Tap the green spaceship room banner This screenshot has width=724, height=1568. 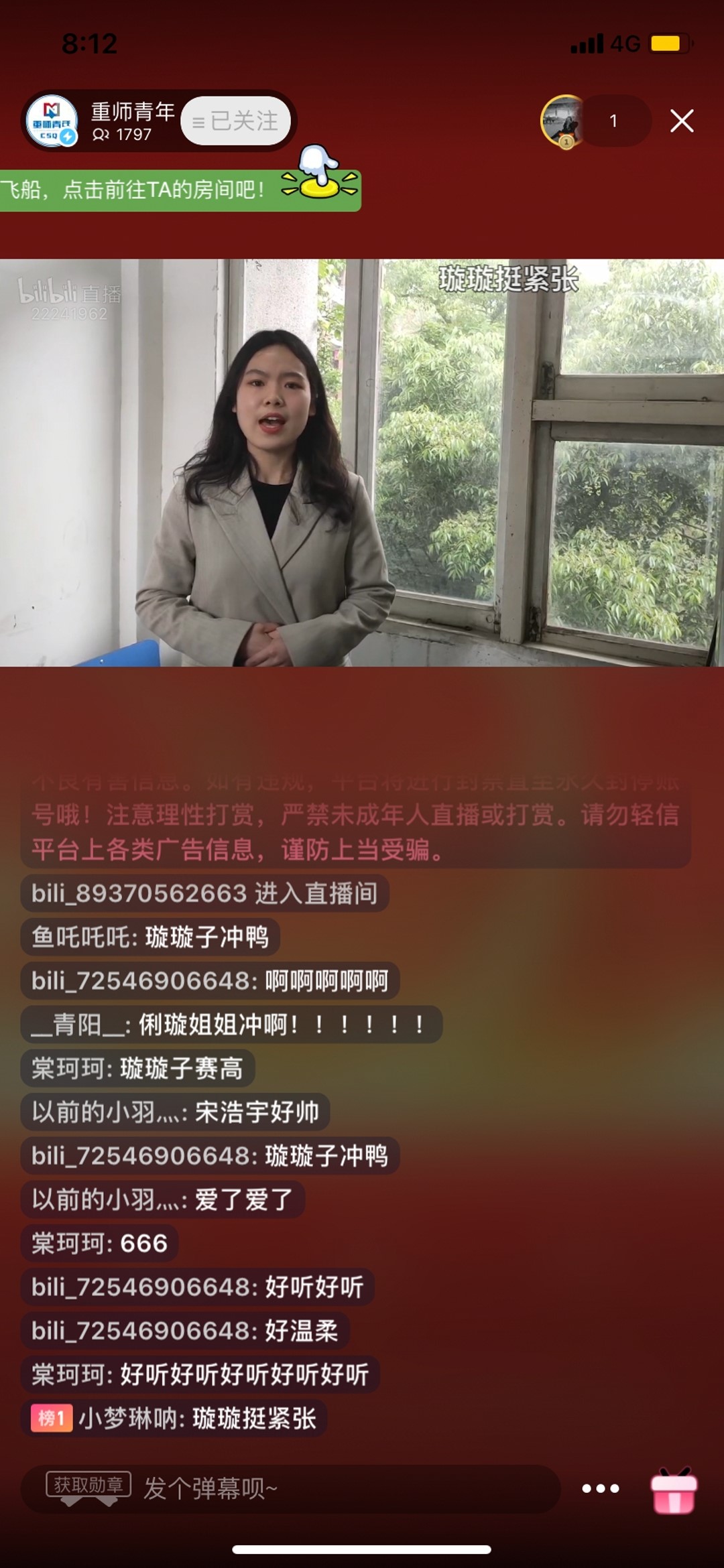pyautogui.click(x=180, y=190)
